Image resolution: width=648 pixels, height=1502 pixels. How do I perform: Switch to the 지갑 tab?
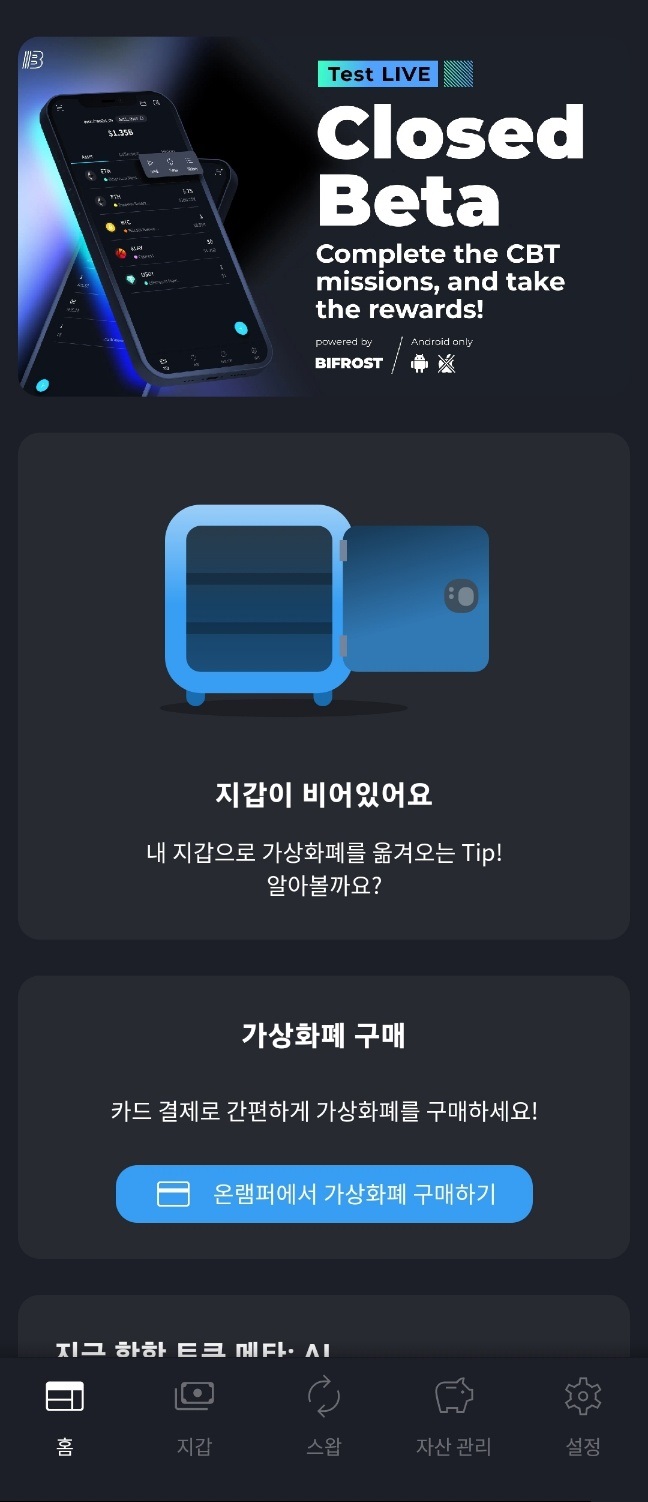(194, 1417)
